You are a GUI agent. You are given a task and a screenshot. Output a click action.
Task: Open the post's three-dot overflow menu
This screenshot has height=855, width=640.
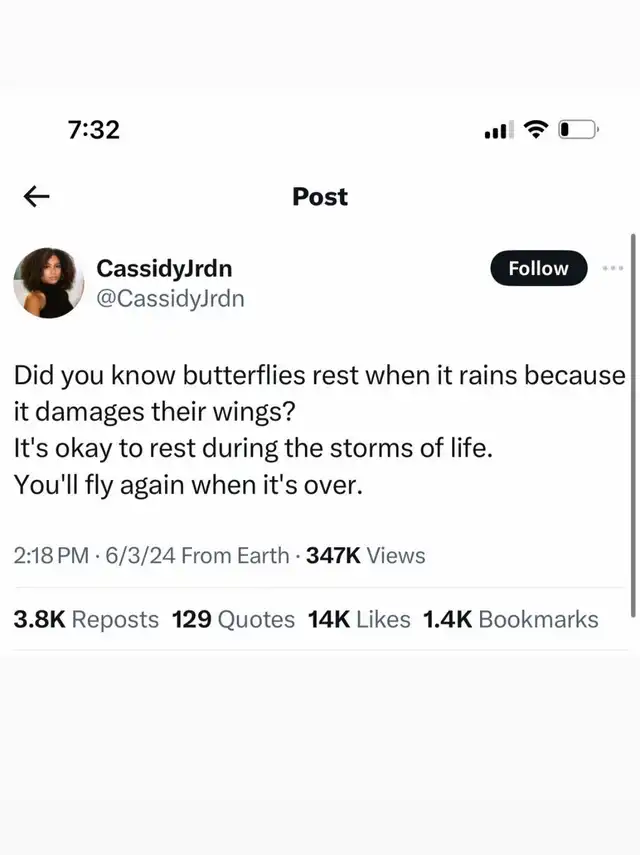tap(613, 268)
